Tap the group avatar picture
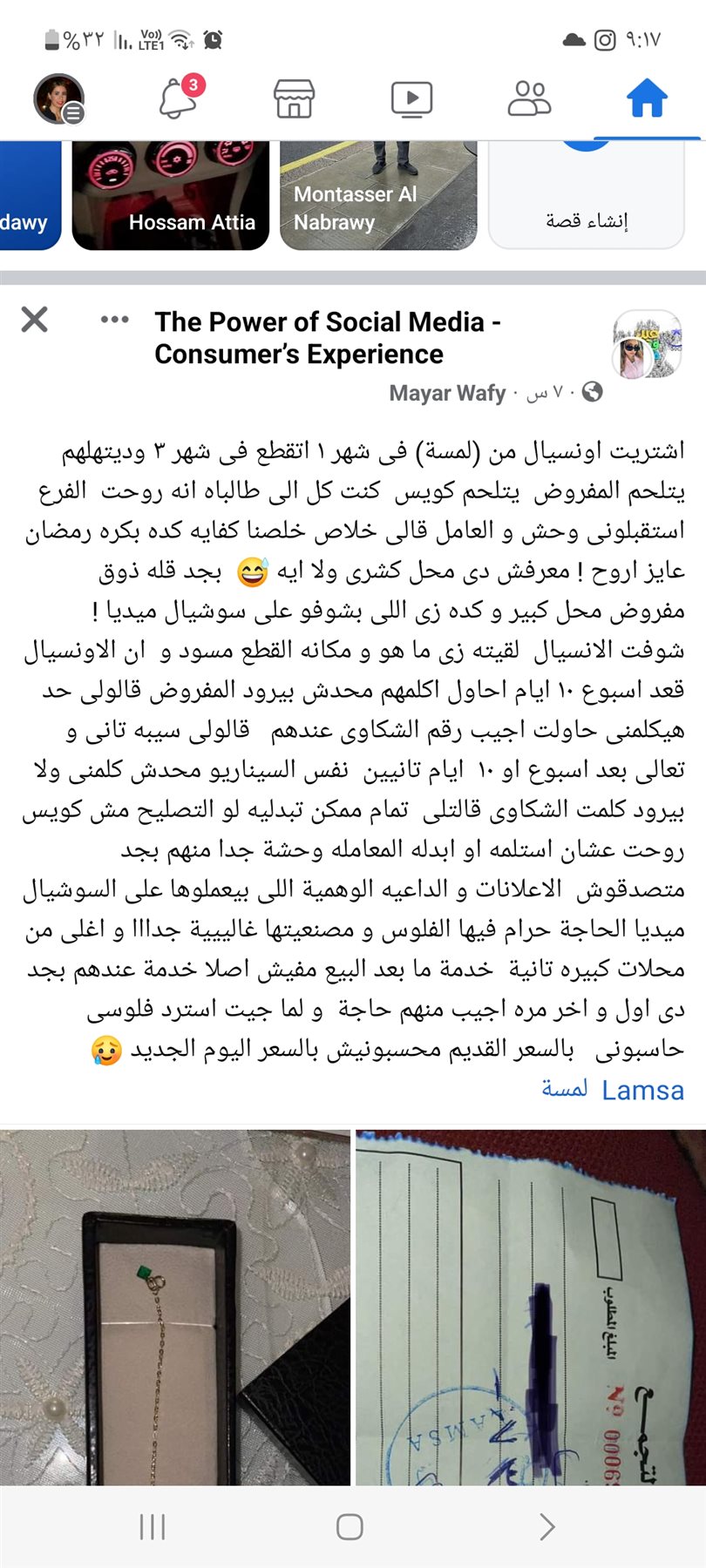Screen dimensions: 706x1568 (x=647, y=344)
